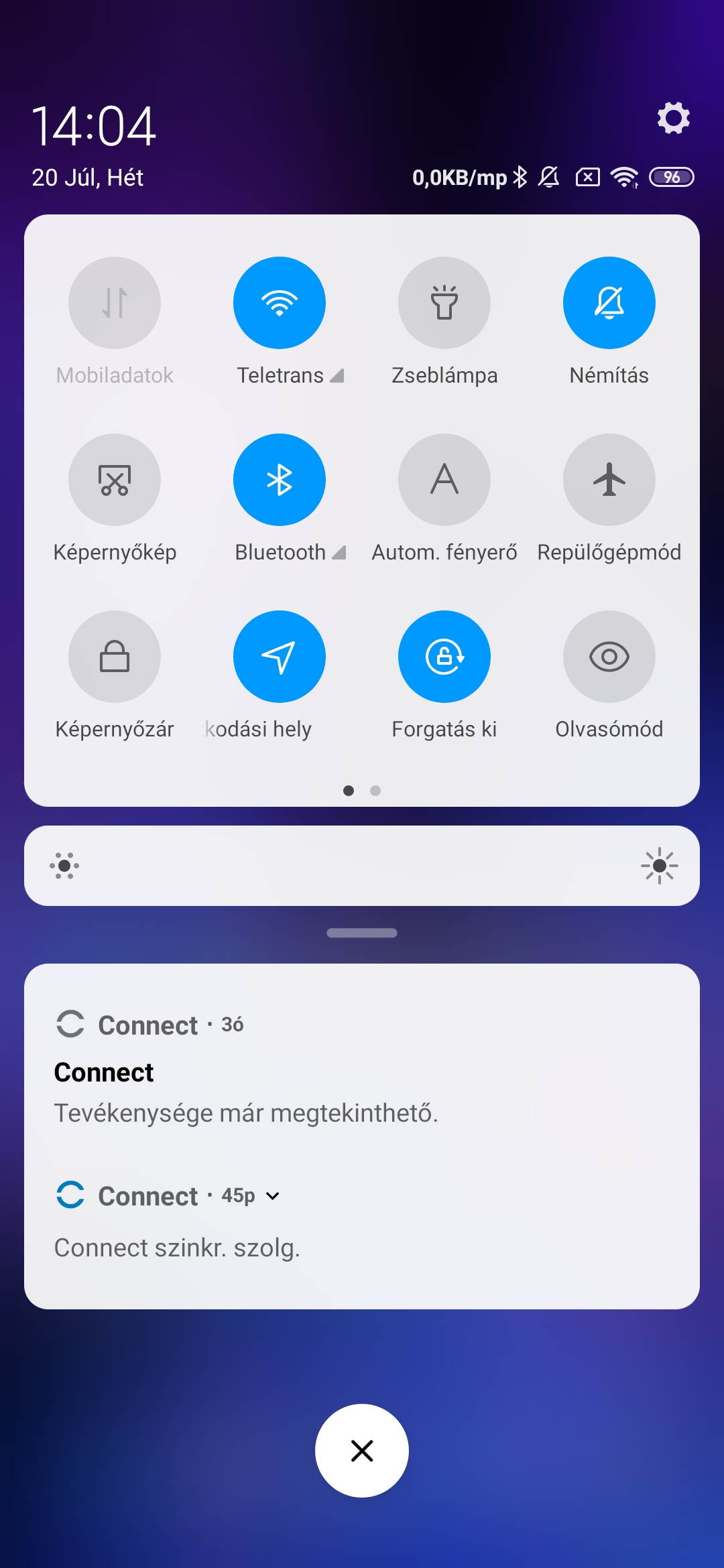Open settings via the gear icon
Viewport: 724px width, 1568px height.
(x=673, y=118)
